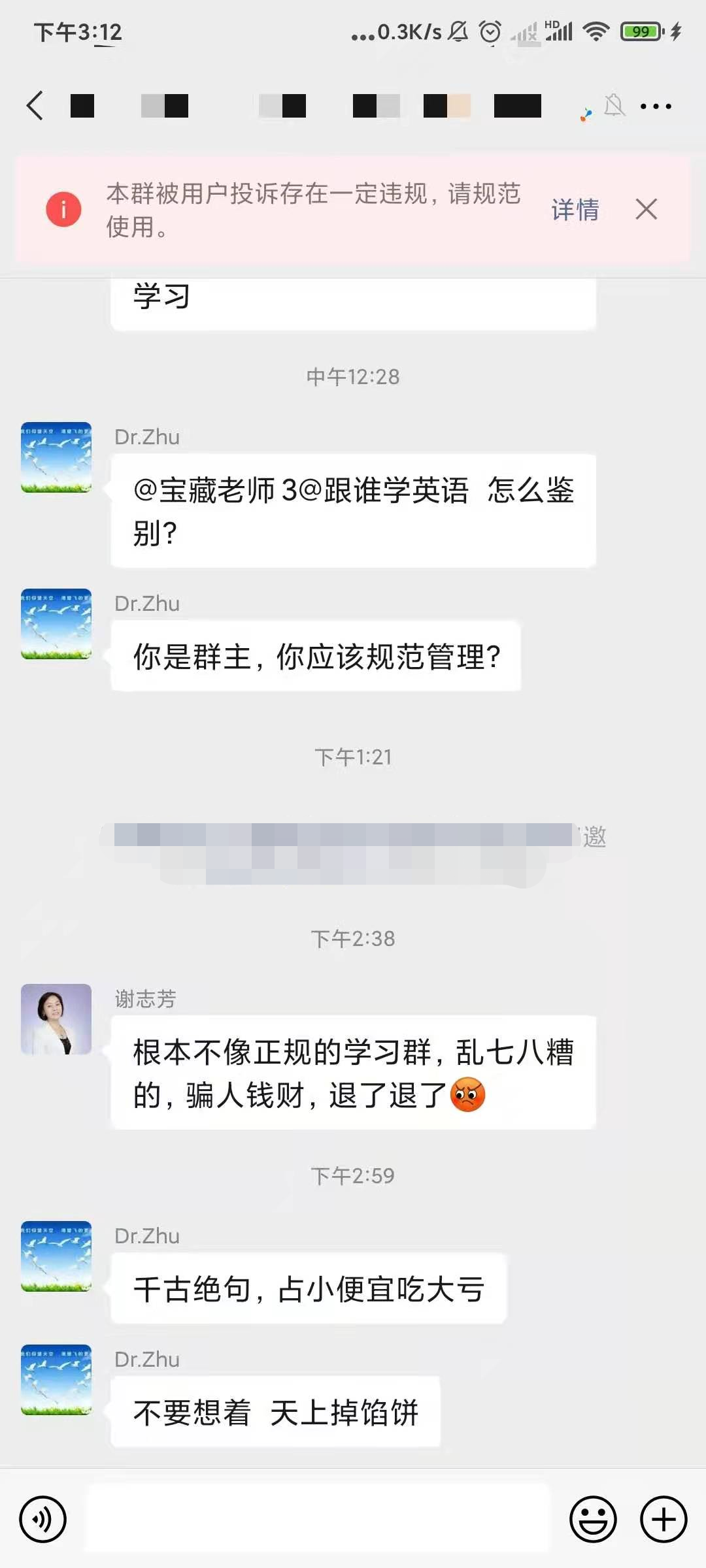
Task: Open Dr.Zhu's avatar next to 你是群主 message
Action: 56,624
